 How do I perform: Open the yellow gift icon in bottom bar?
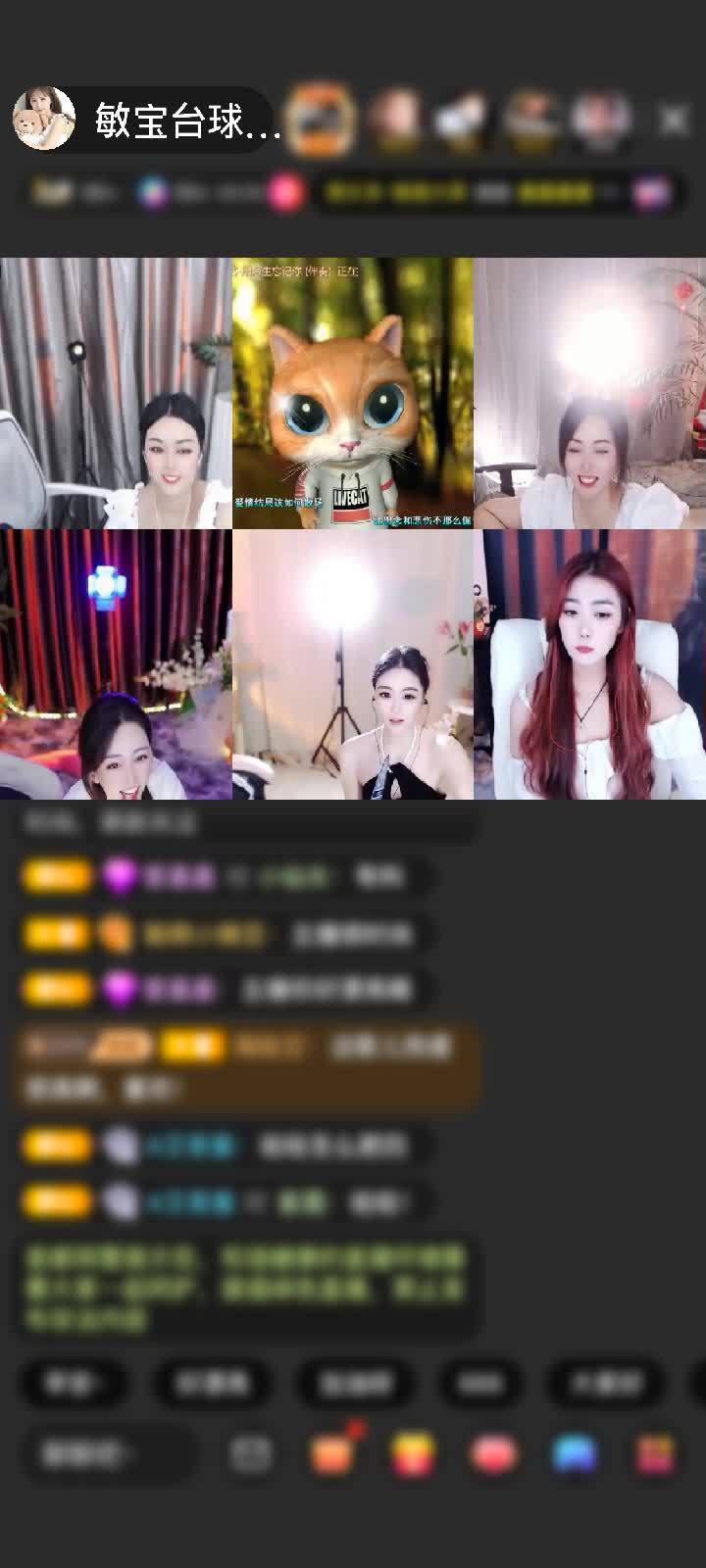coord(413,1454)
